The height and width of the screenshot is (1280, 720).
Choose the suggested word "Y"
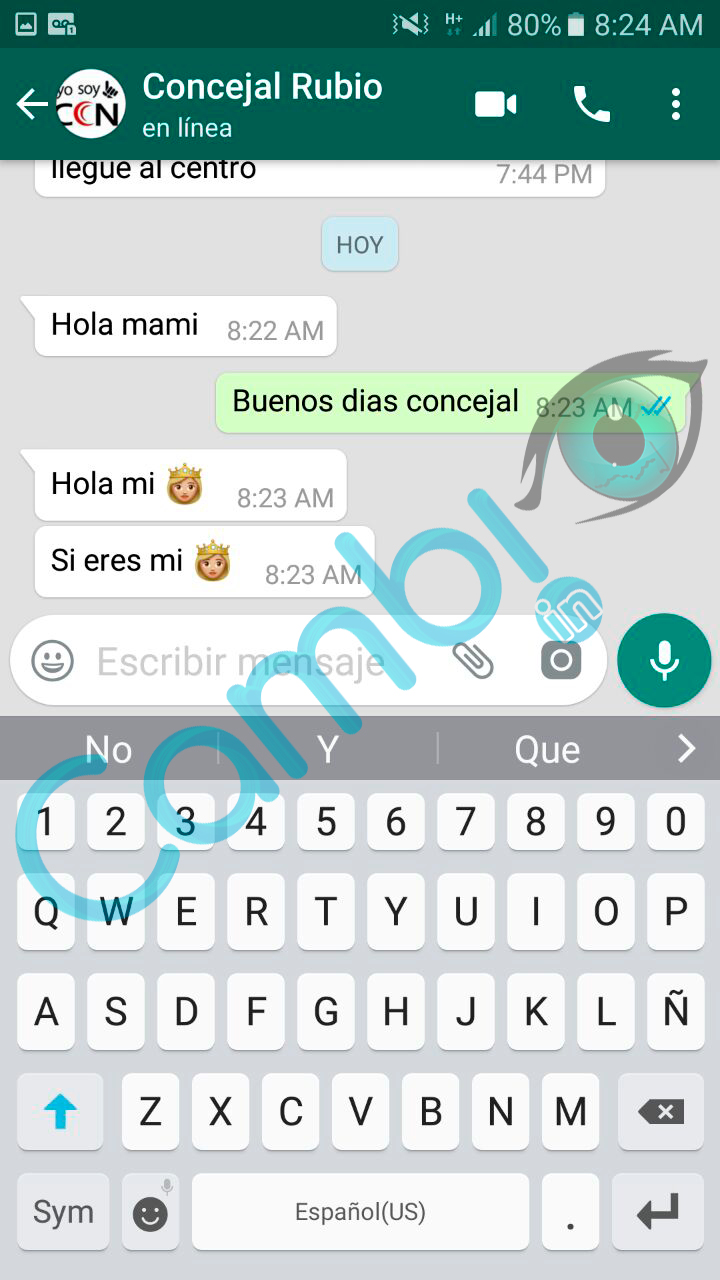[x=328, y=749]
